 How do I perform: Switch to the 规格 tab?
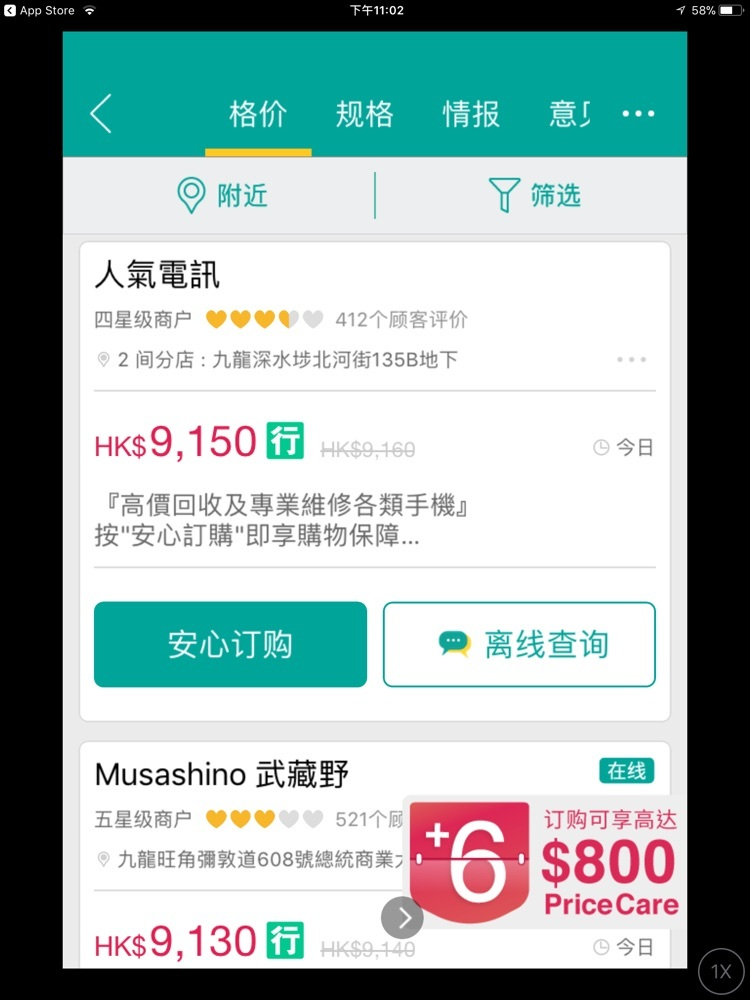tap(364, 114)
